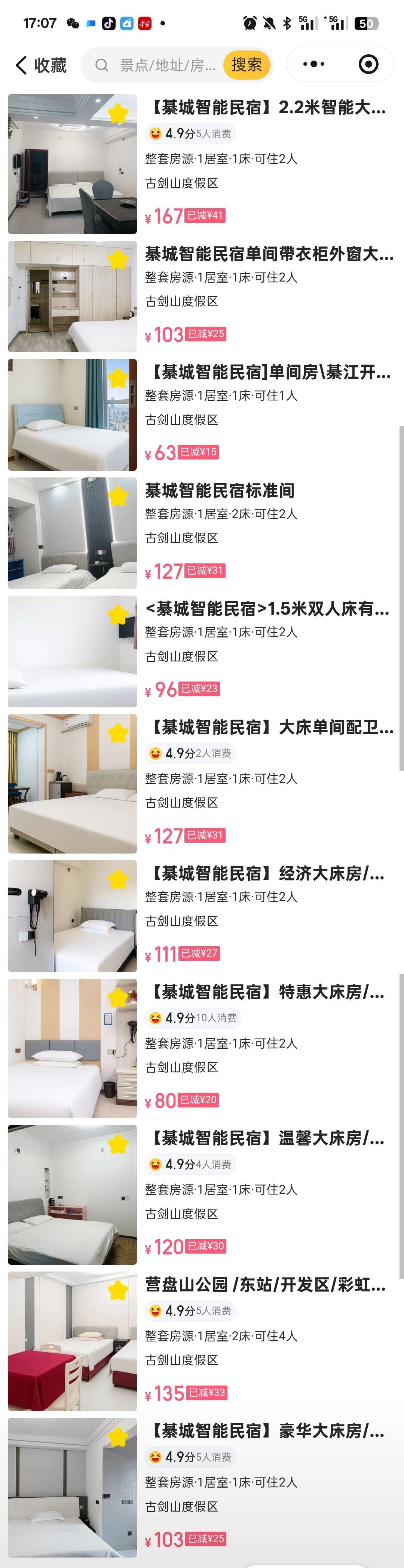404x1568 pixels.
Task: Open the 1.5米双人床 listing at ¥96
Action: tap(267, 609)
